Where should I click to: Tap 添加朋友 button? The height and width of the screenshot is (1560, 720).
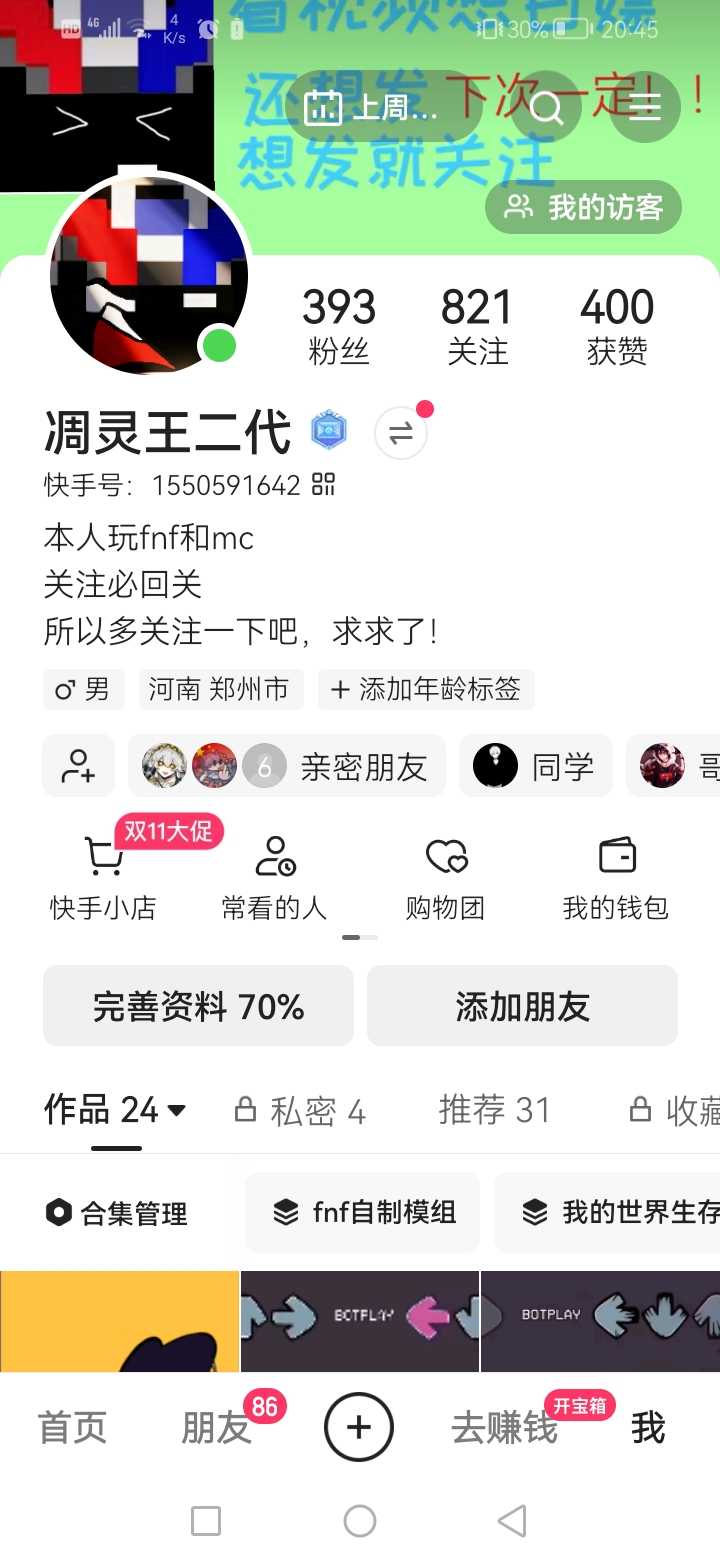pos(522,1006)
